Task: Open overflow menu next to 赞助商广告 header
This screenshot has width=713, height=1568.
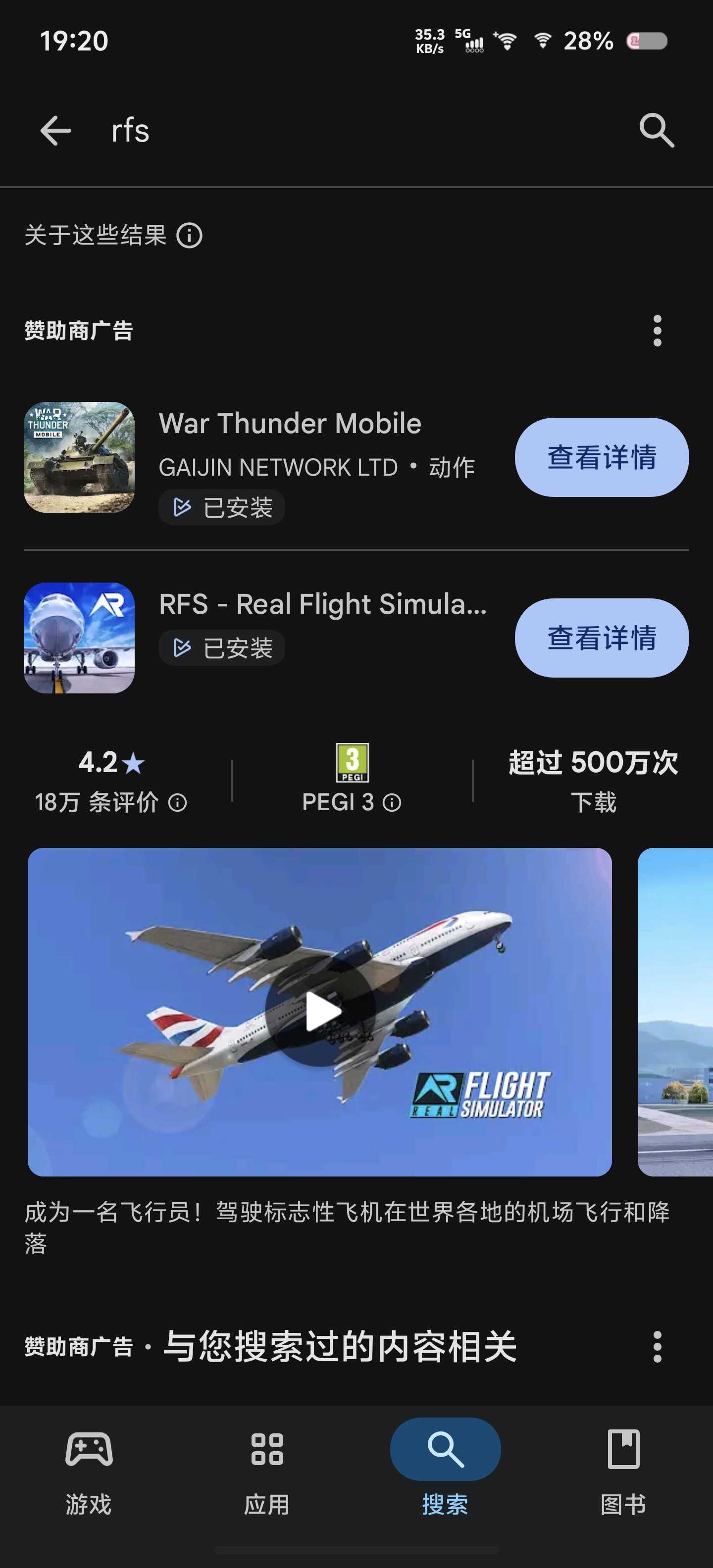Action: [x=657, y=331]
